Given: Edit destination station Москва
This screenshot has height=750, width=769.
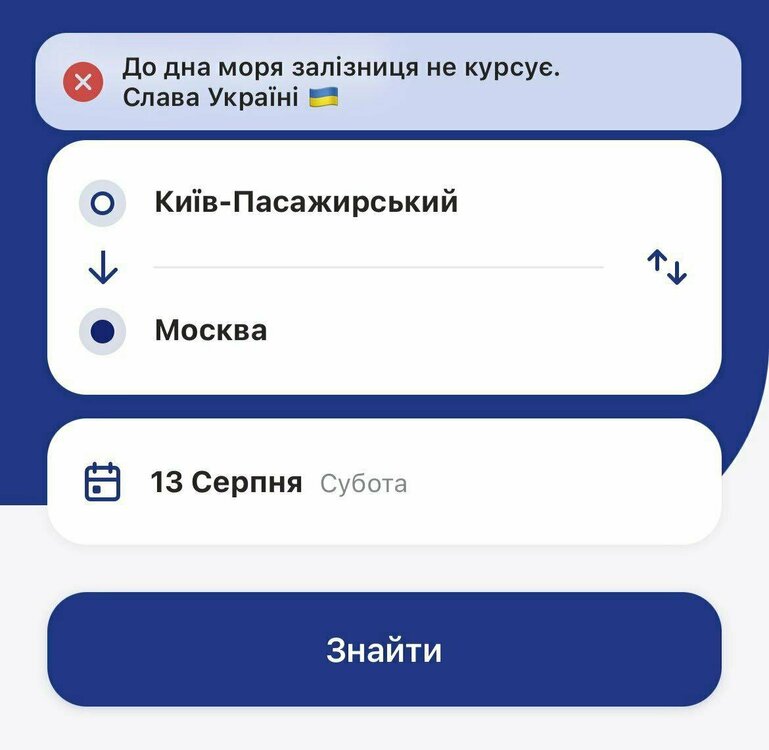Looking at the screenshot, I should coord(211,331).
